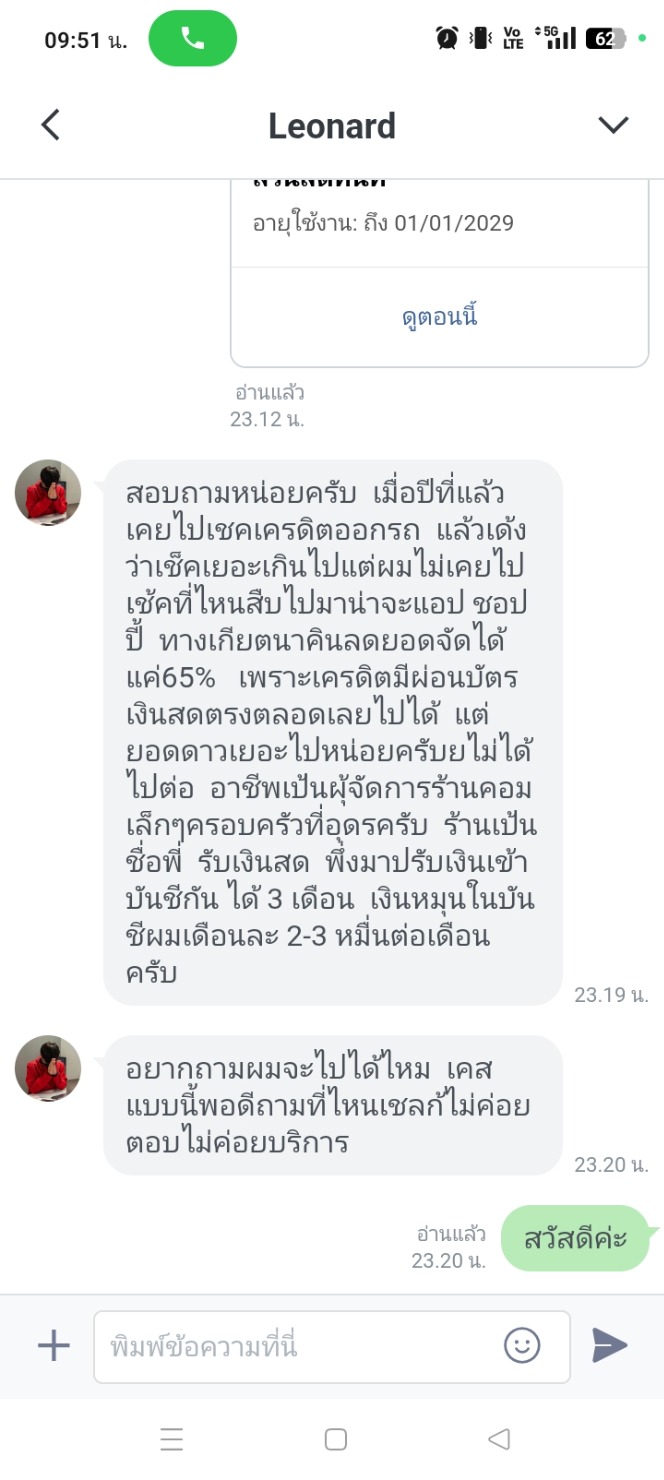
Task: Open recent apps from the navigation bar
Action: click(x=171, y=1439)
